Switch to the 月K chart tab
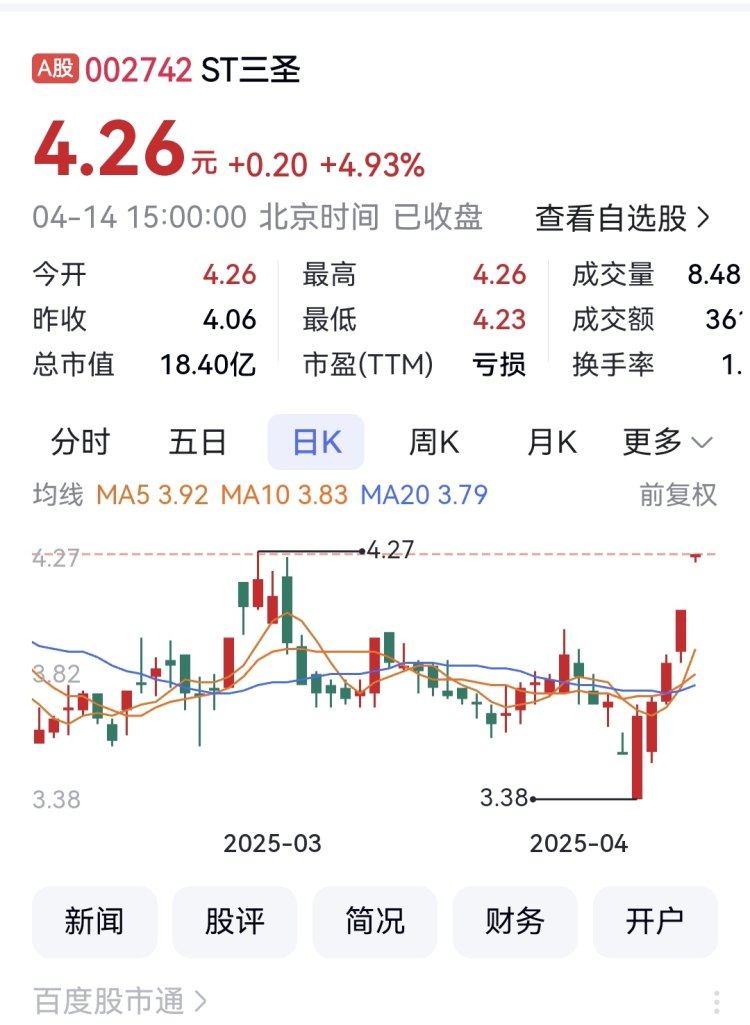750x1025 pixels. point(552,441)
